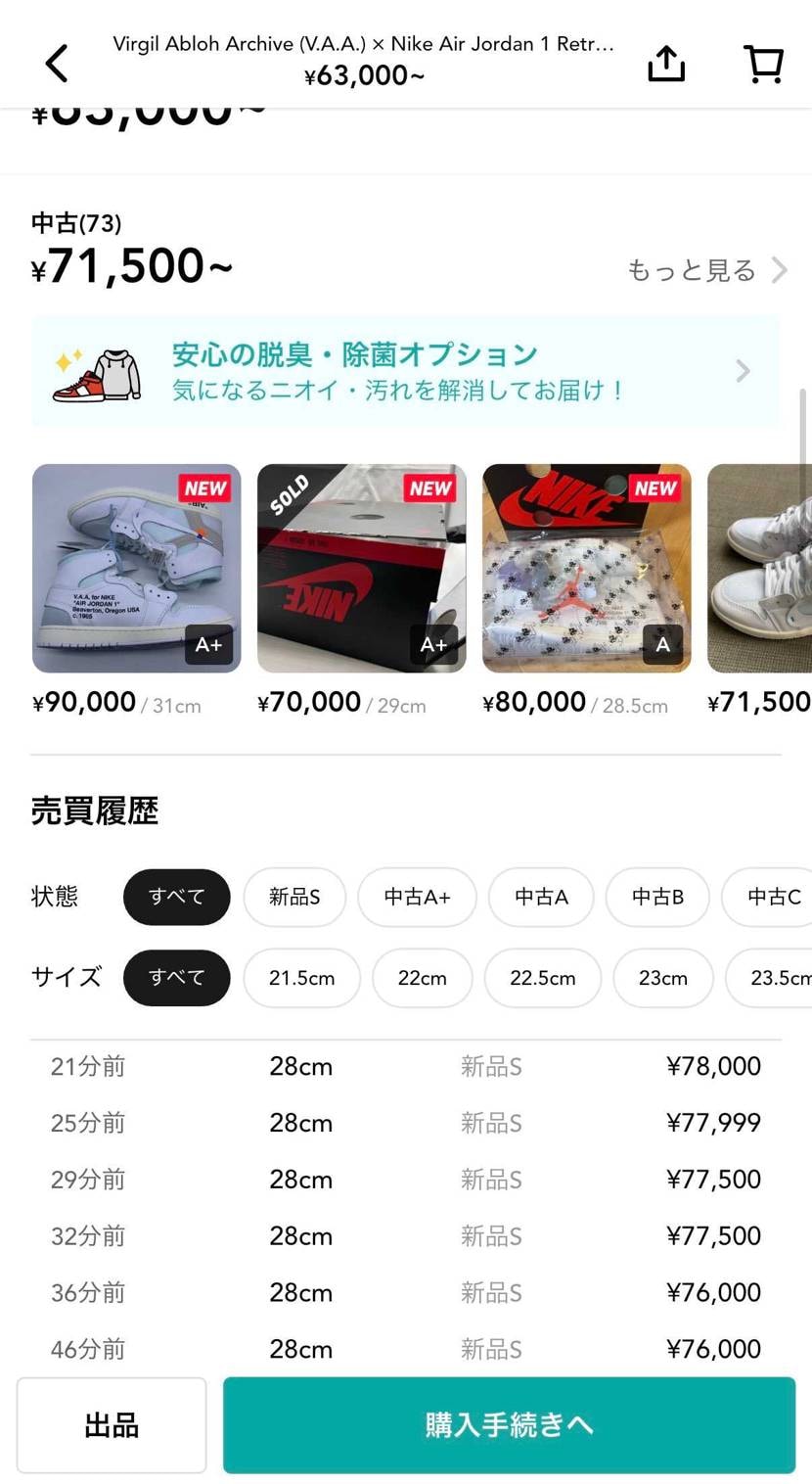Select the 中古C condition filter

tap(773, 897)
